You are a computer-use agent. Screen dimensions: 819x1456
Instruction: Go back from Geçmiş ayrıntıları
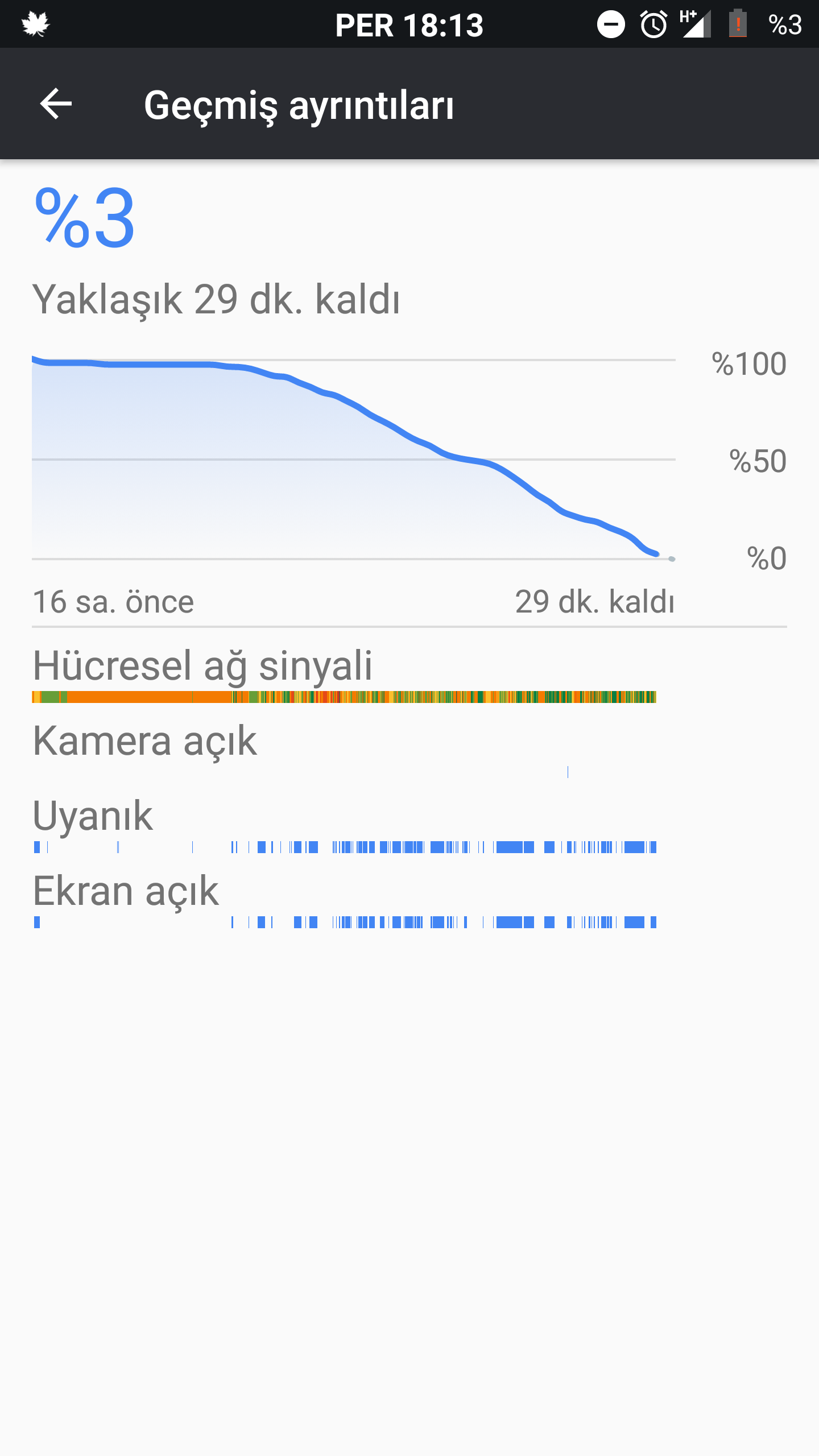click(x=56, y=104)
